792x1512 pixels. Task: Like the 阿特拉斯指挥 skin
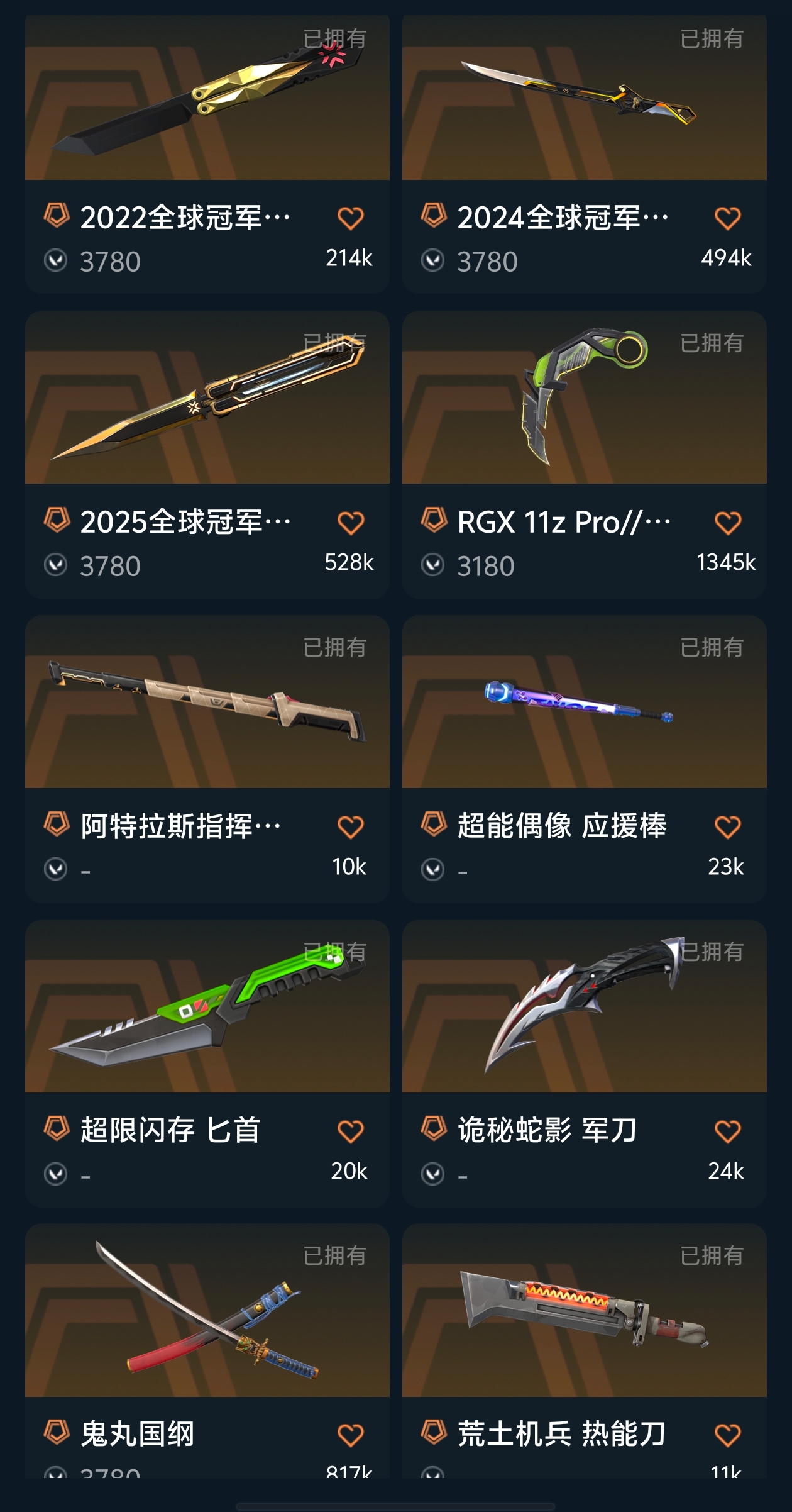(x=350, y=827)
